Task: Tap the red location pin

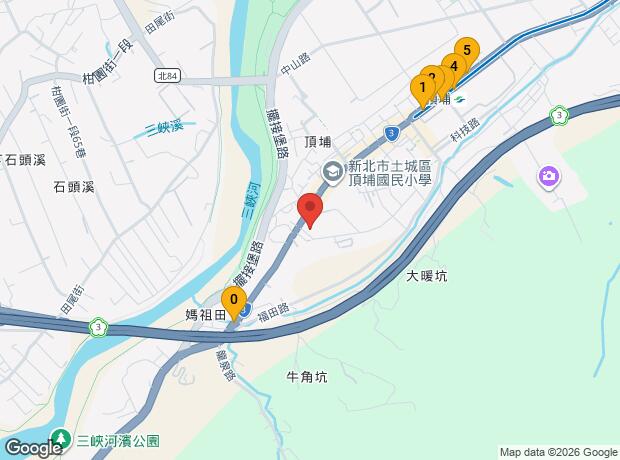Action: (310, 210)
